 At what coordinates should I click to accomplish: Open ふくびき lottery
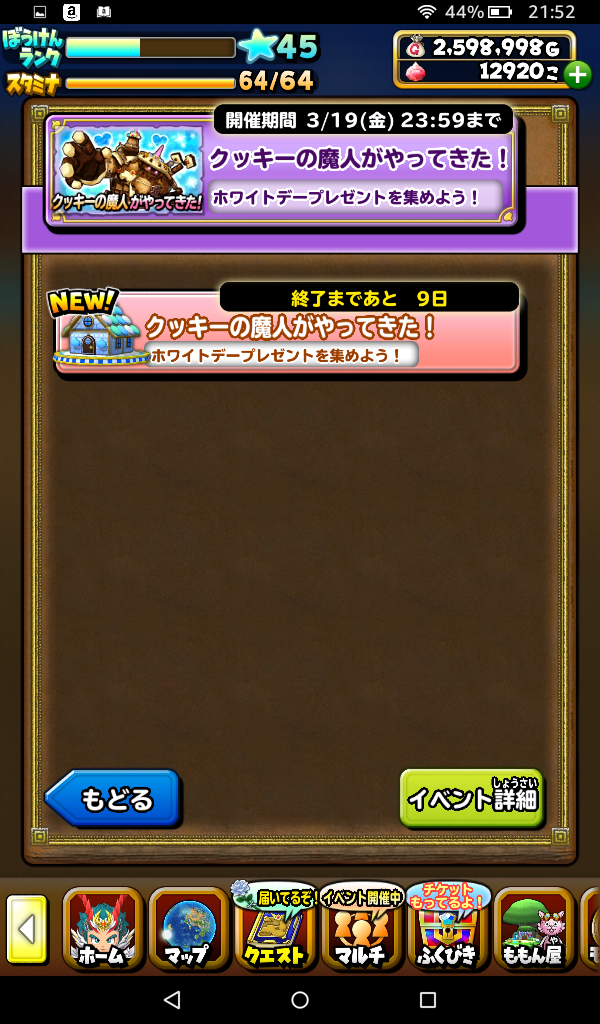pyautogui.click(x=447, y=929)
